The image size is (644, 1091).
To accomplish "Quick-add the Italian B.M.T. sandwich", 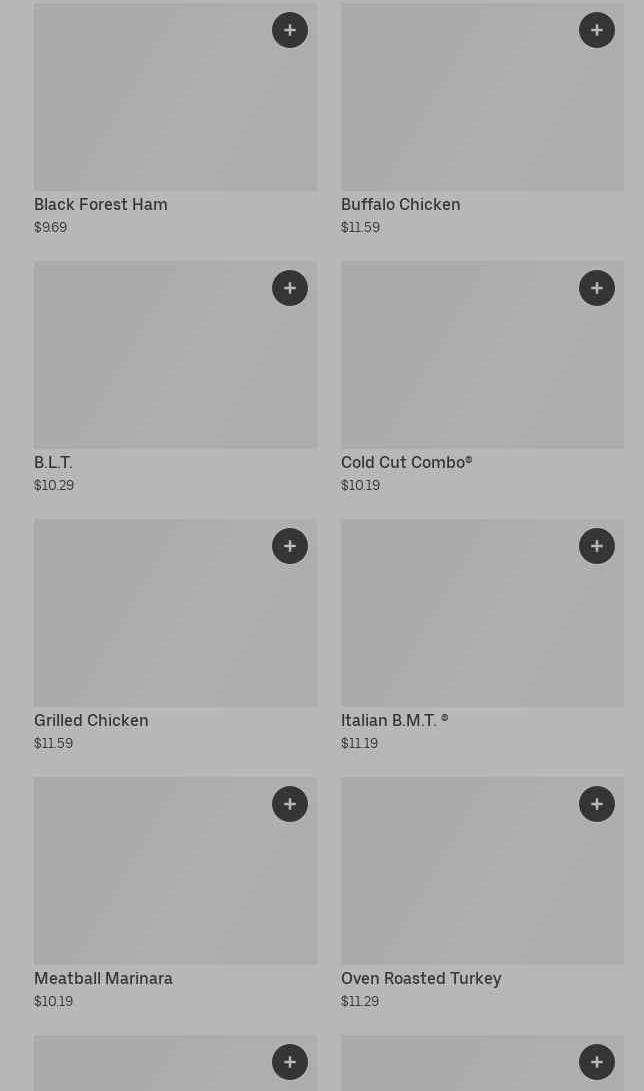I will coord(597,546).
